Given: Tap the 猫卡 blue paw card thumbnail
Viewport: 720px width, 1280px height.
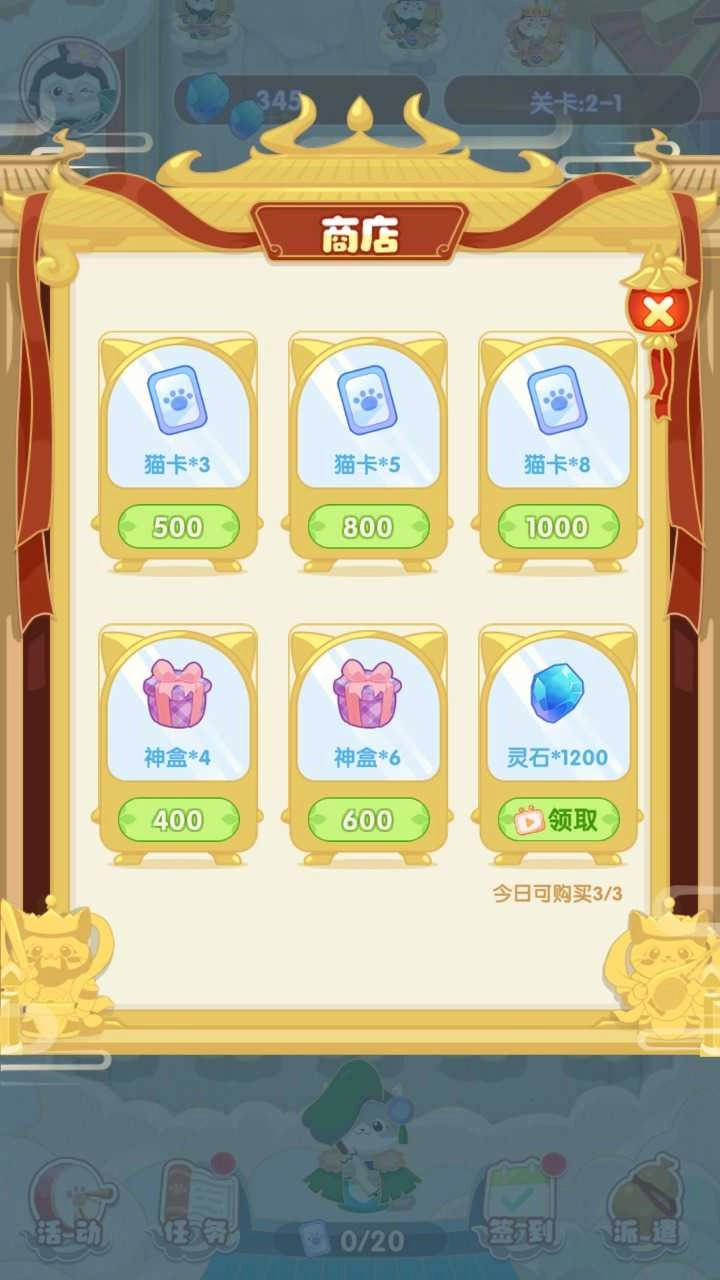Looking at the screenshot, I should 178,398.
